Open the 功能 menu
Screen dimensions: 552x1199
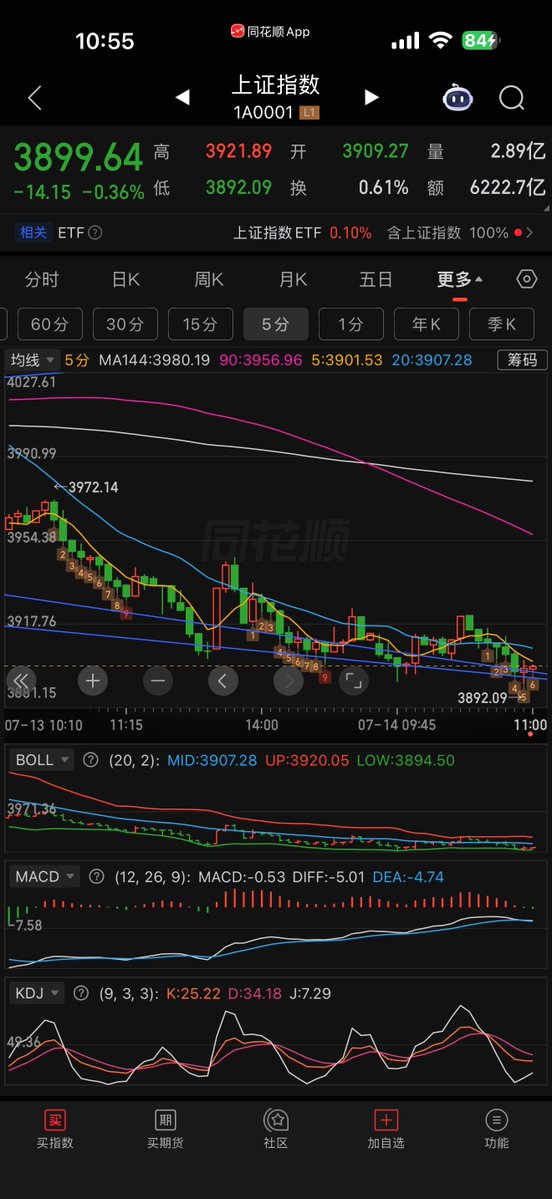point(496,1129)
